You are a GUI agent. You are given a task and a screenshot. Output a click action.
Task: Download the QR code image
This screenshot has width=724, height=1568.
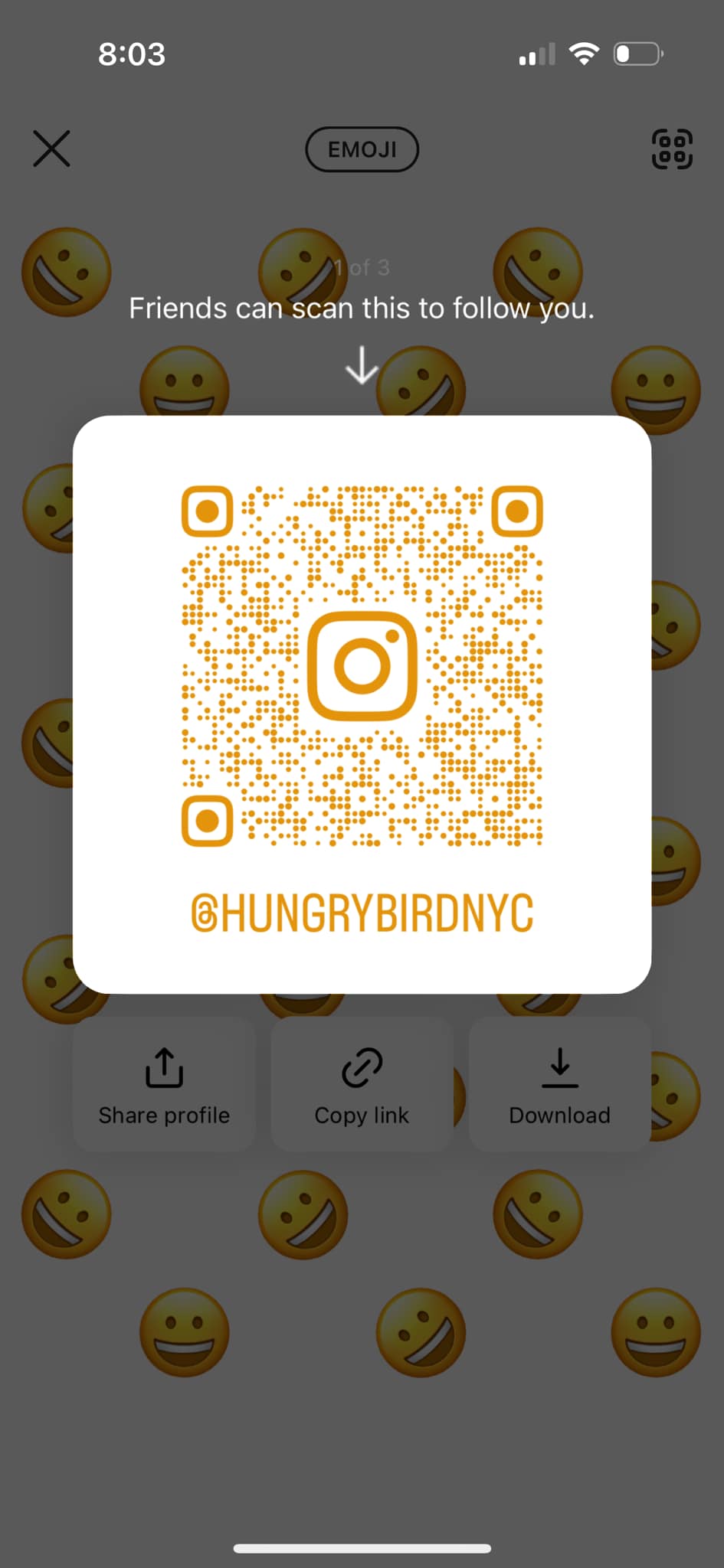point(559,1084)
